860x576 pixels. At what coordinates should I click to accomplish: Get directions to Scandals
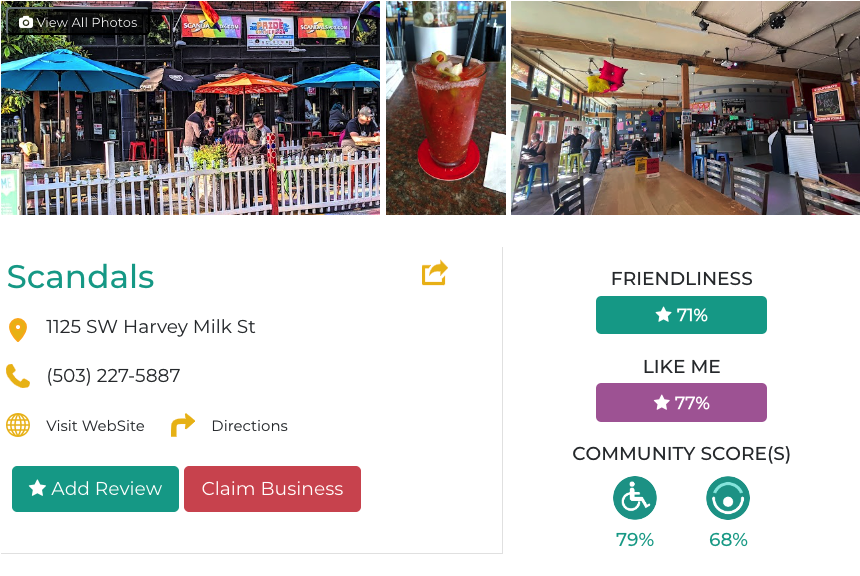click(249, 426)
